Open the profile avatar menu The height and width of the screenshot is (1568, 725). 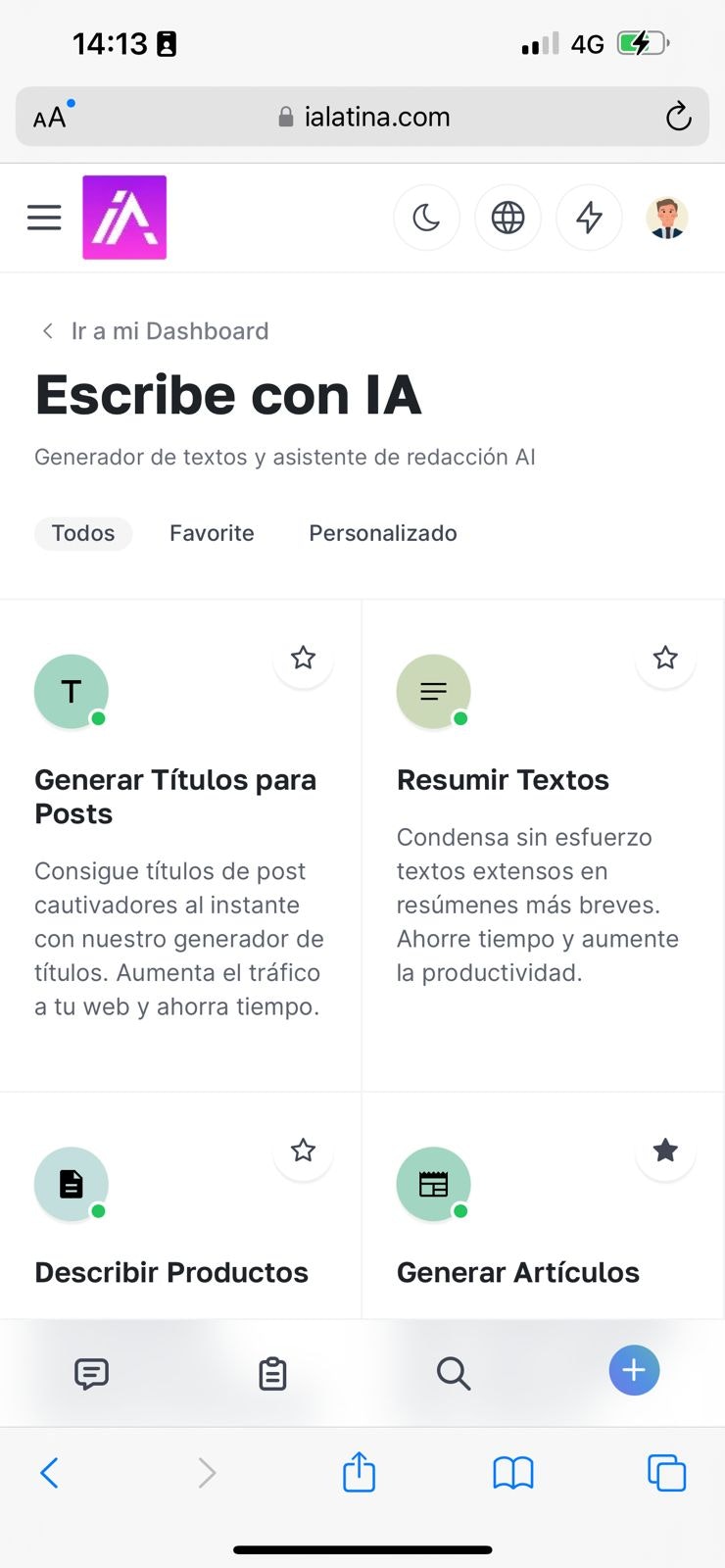[667, 217]
